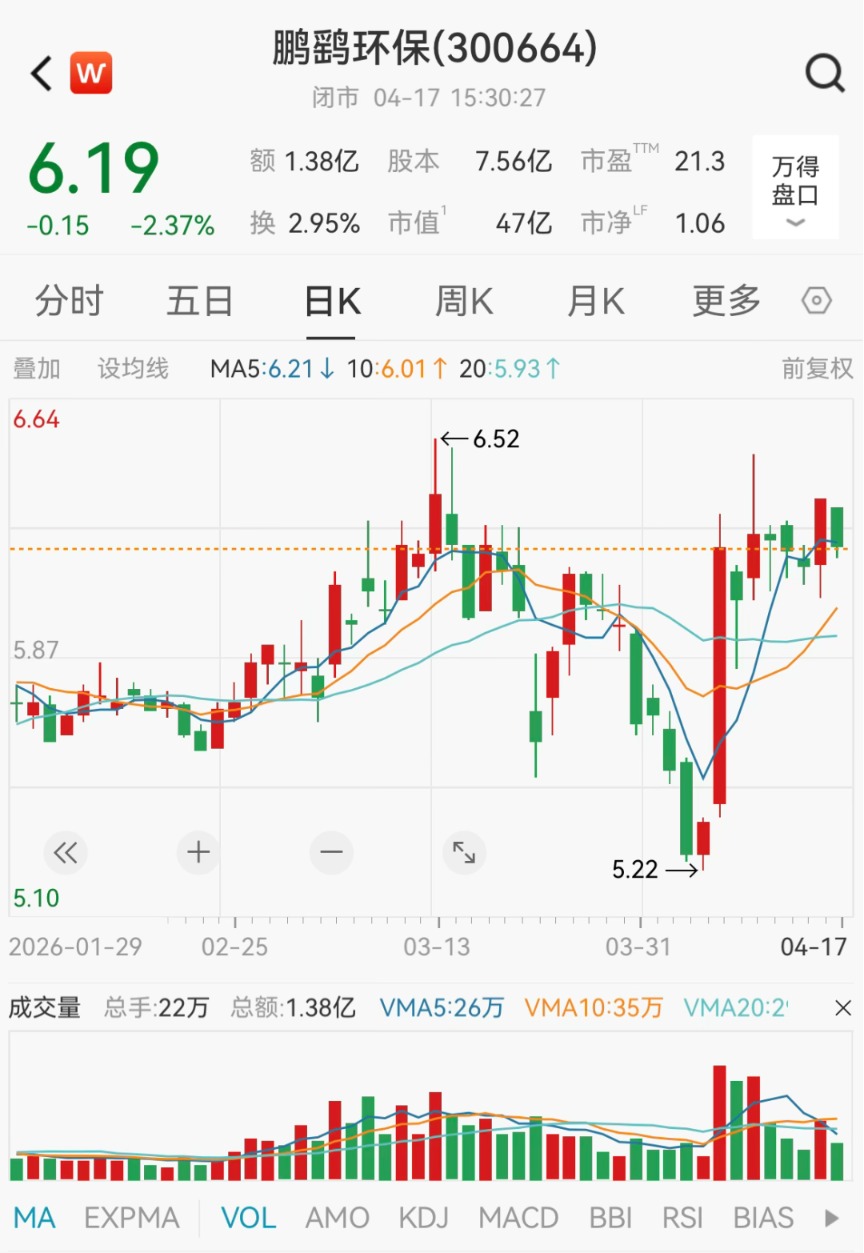Image resolution: width=864 pixels, height=1253 pixels.
Task: Zoom in the K-line chart
Action: coord(198,853)
